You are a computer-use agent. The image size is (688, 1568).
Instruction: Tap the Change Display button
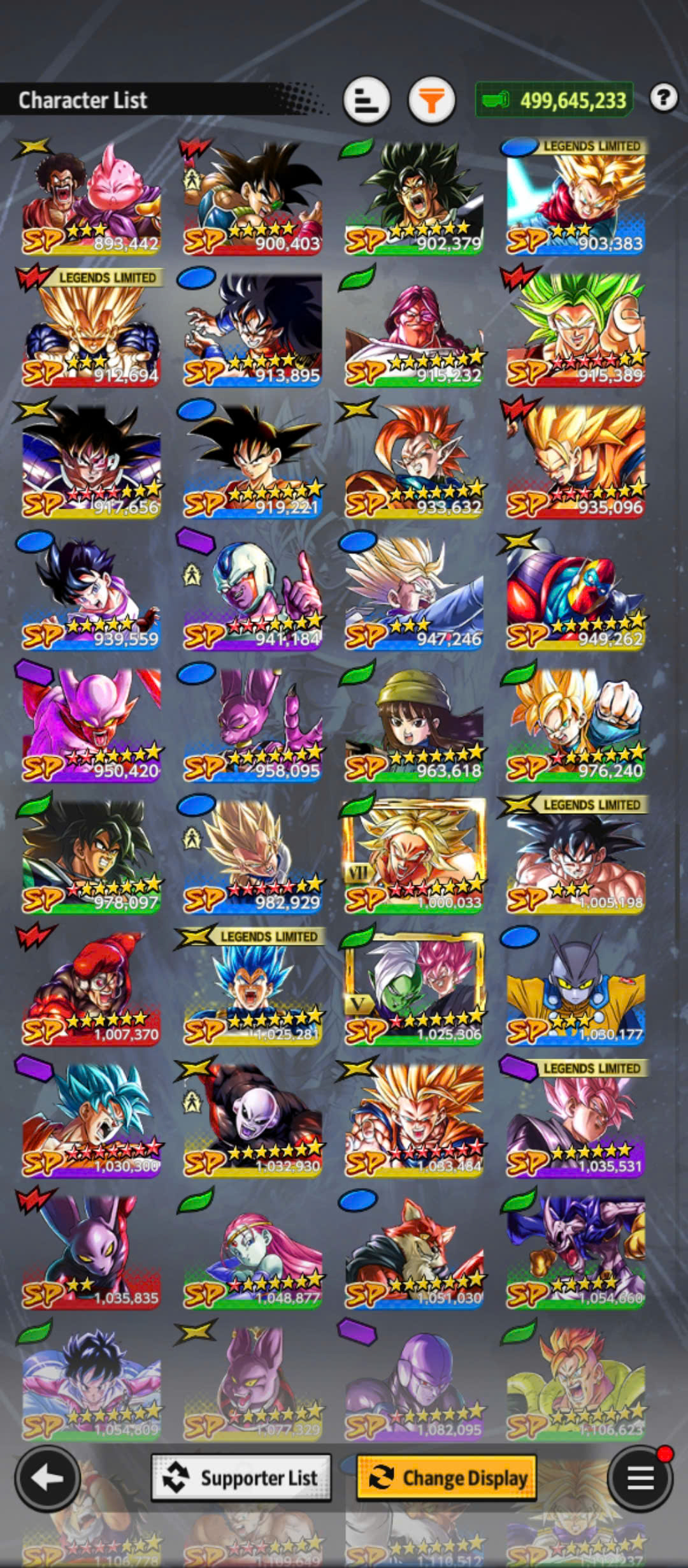pyautogui.click(x=447, y=1477)
